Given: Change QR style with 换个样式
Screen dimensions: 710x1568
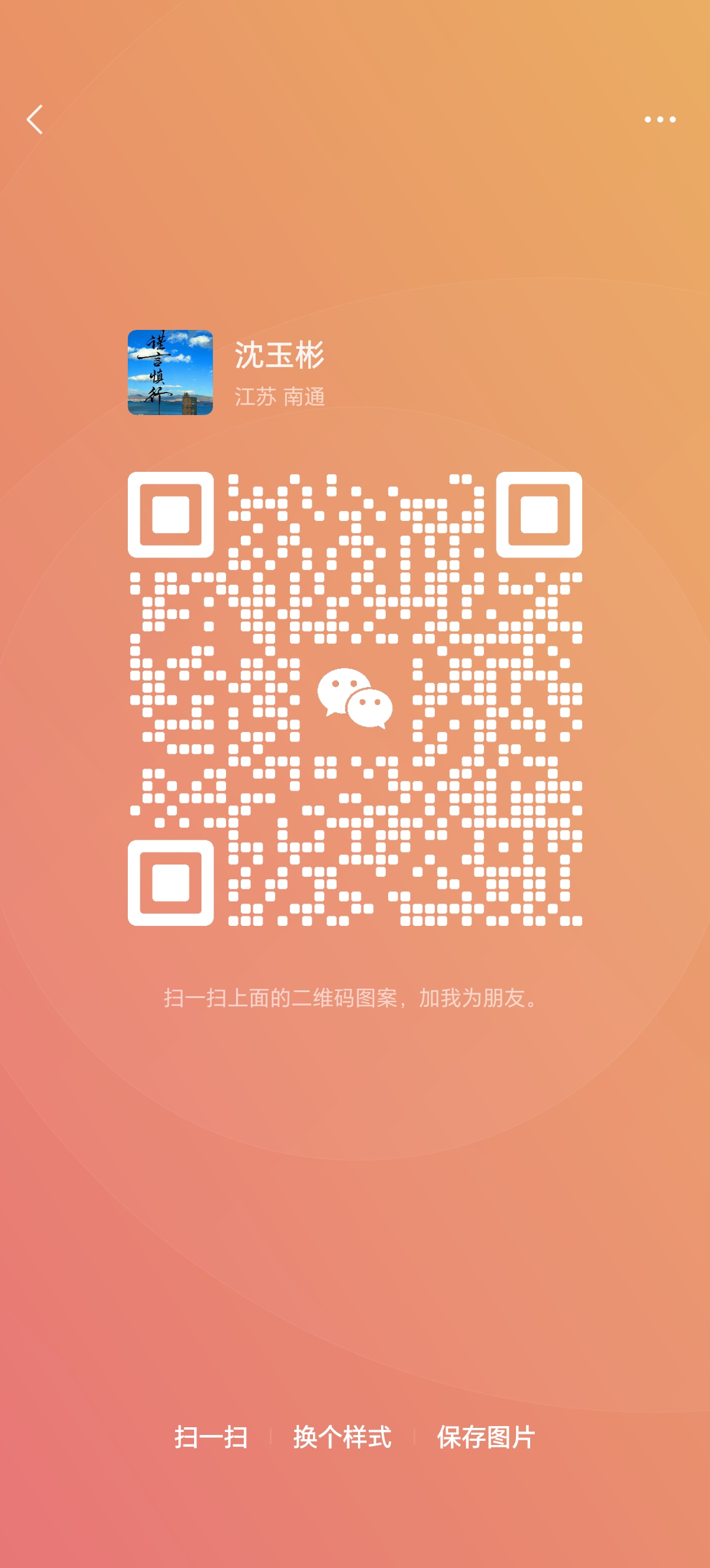Looking at the screenshot, I should (341, 1437).
